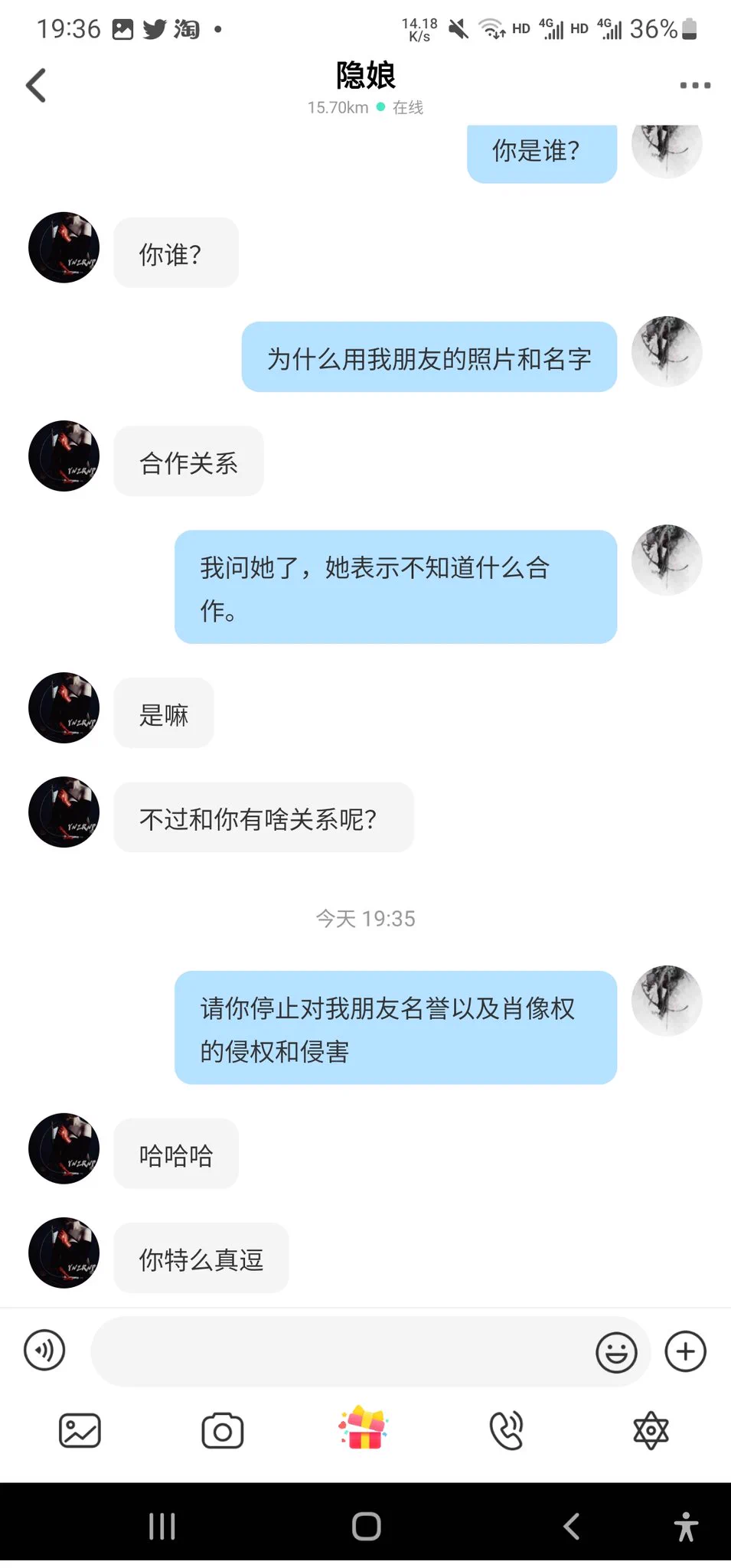Open the camera to take a photo
This screenshot has height=1568, width=731.
tap(223, 1430)
